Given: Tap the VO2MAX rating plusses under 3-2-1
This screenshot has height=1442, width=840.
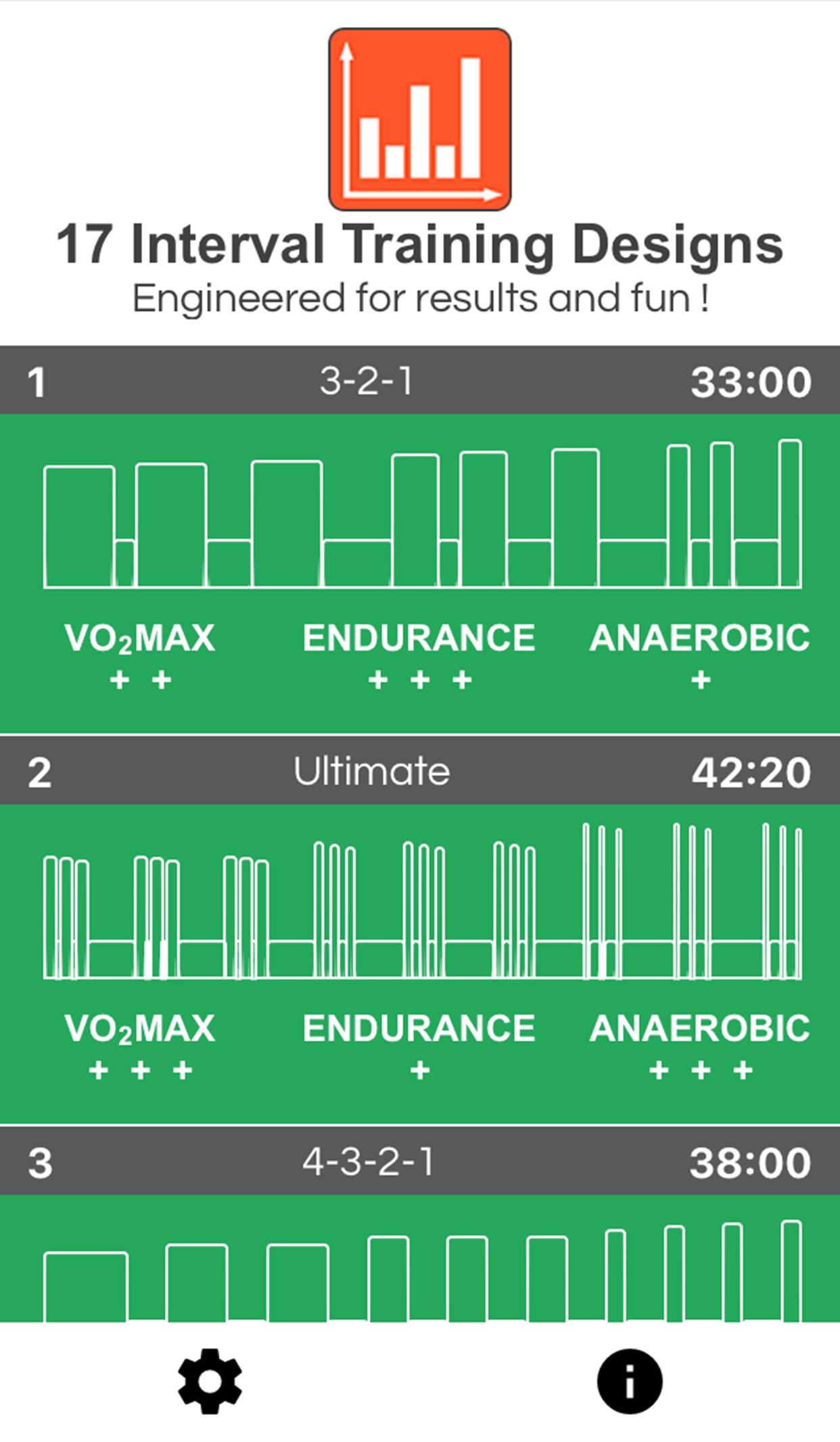Looking at the screenshot, I should coord(139,679).
